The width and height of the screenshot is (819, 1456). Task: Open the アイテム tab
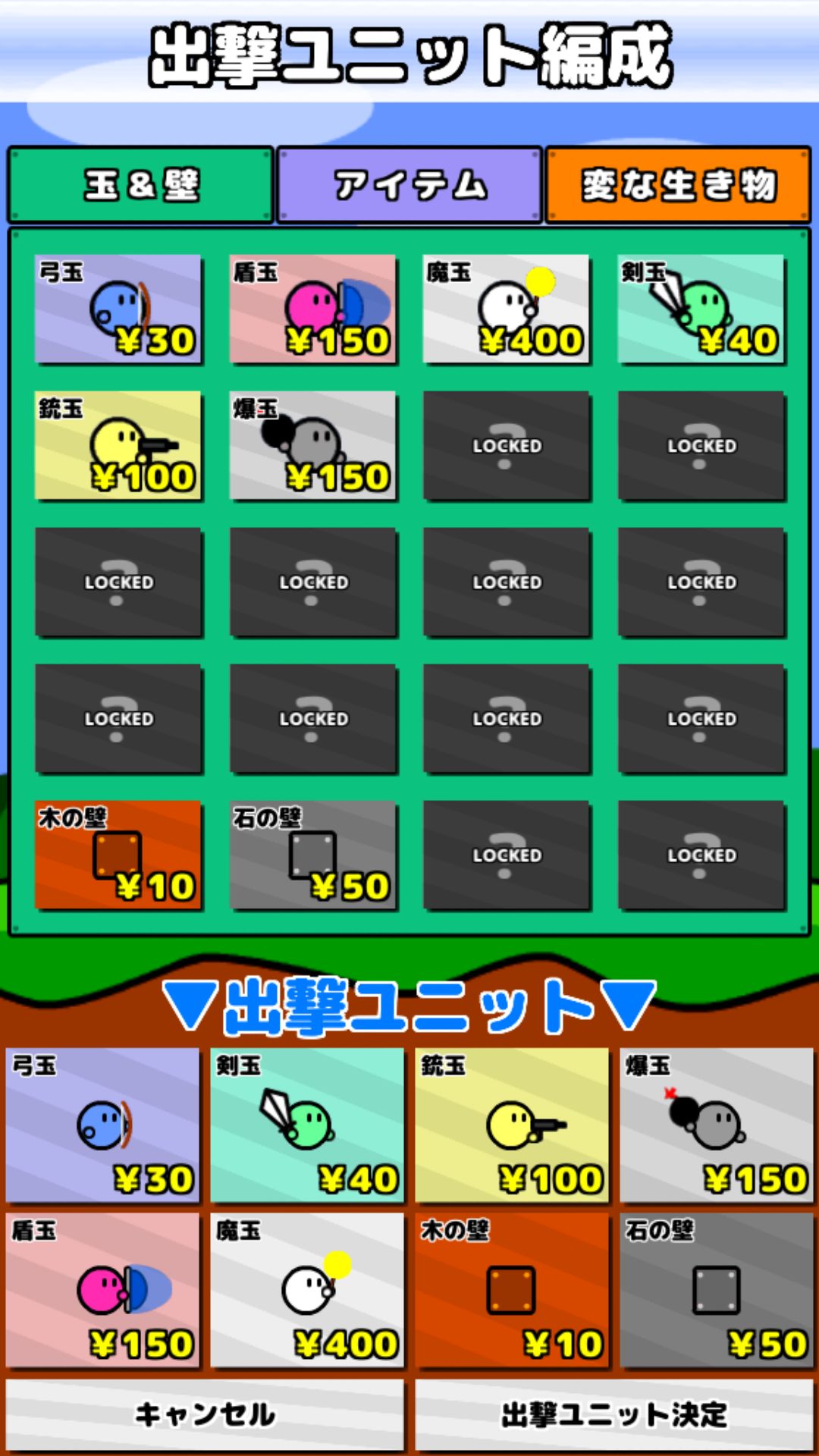coord(409,183)
